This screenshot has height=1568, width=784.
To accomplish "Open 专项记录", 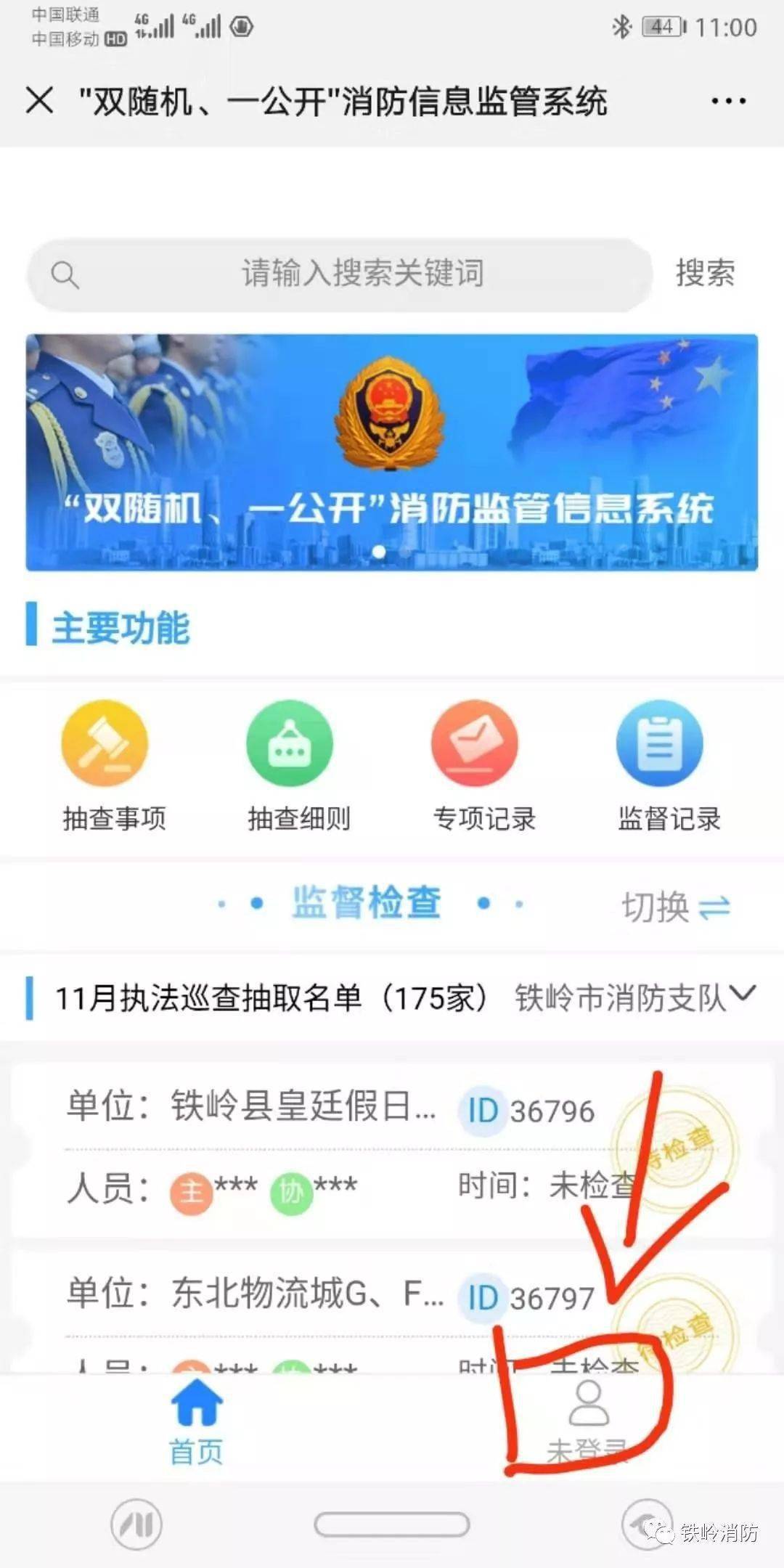I will pos(484,767).
